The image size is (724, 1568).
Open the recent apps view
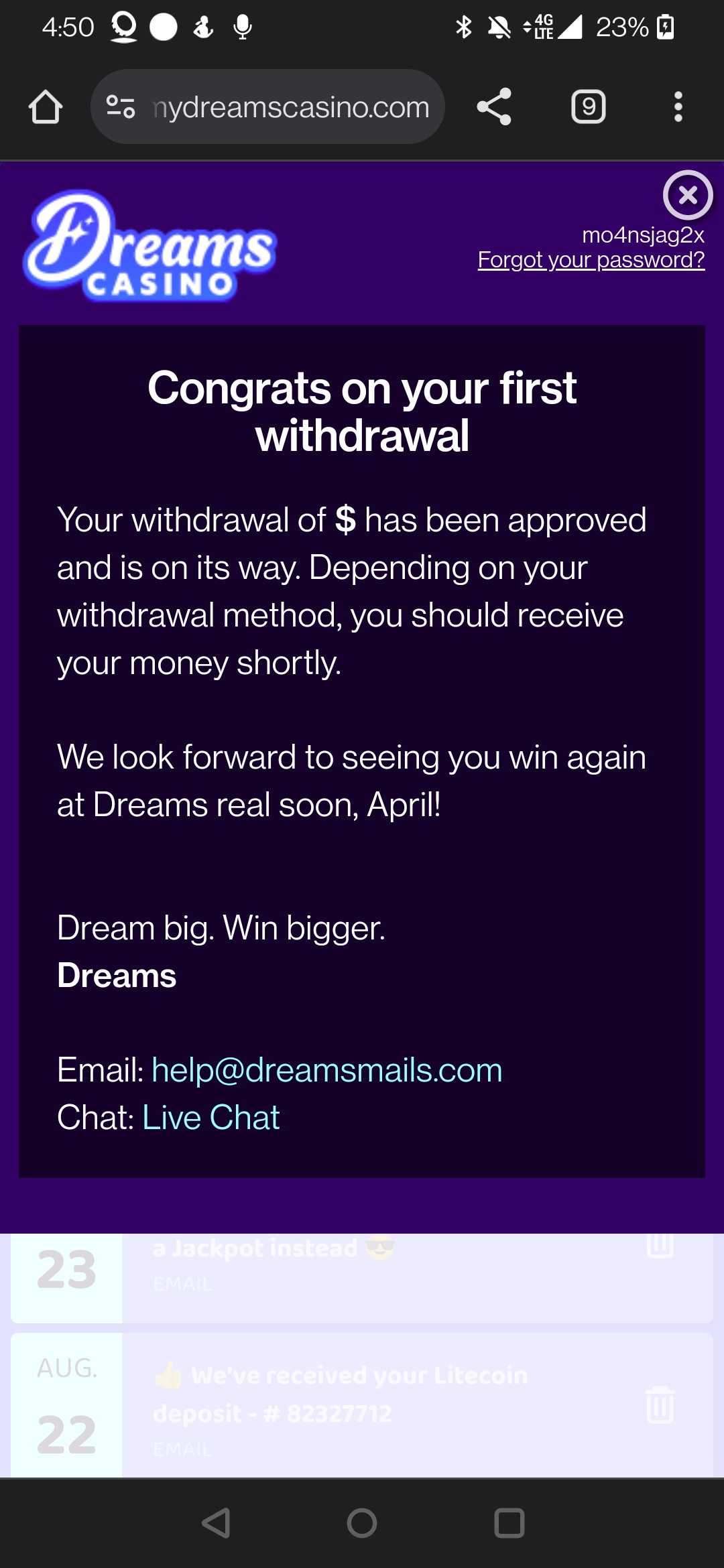509,1523
